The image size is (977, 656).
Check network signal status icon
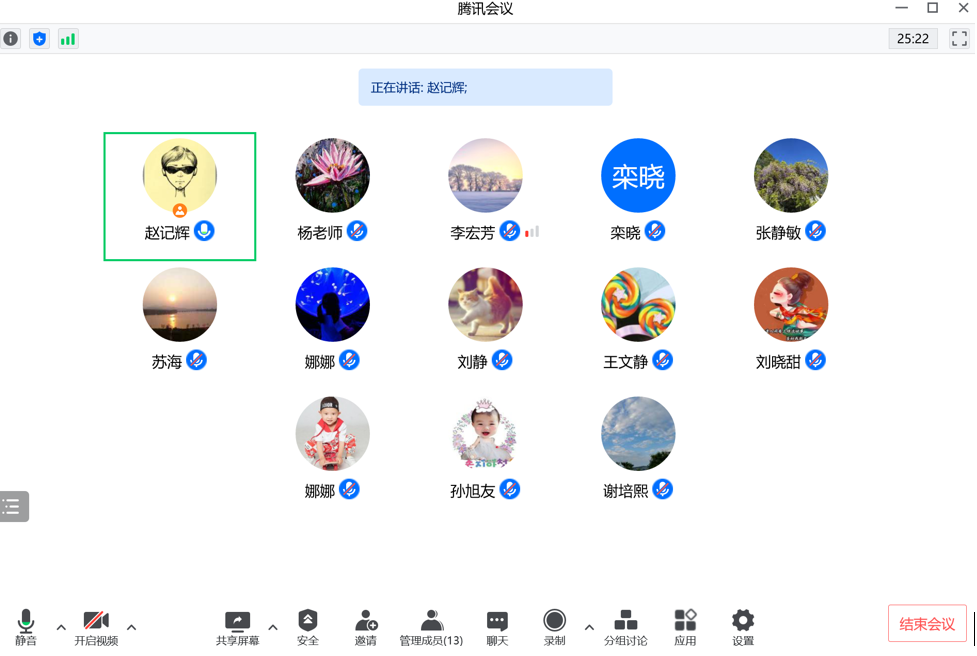point(68,39)
